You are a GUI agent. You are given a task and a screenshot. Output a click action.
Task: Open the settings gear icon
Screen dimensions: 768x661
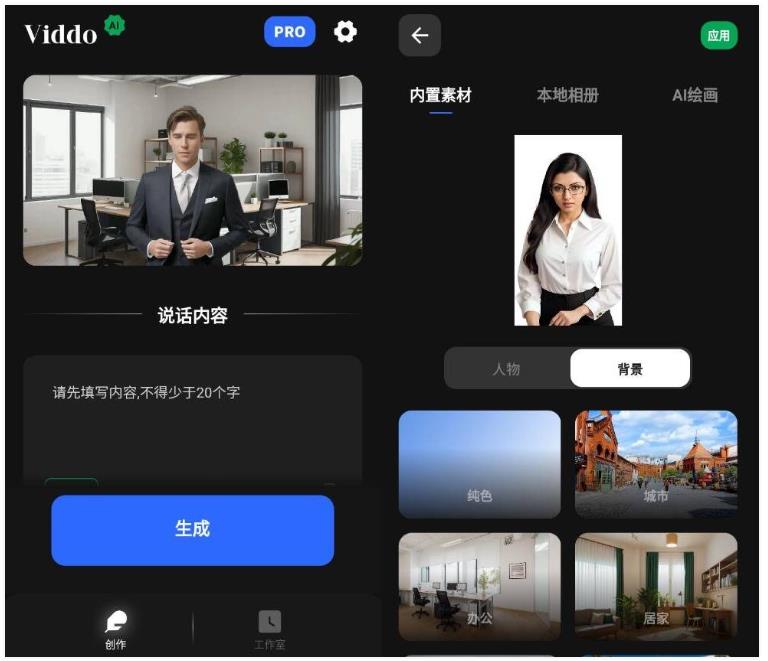pyautogui.click(x=345, y=32)
